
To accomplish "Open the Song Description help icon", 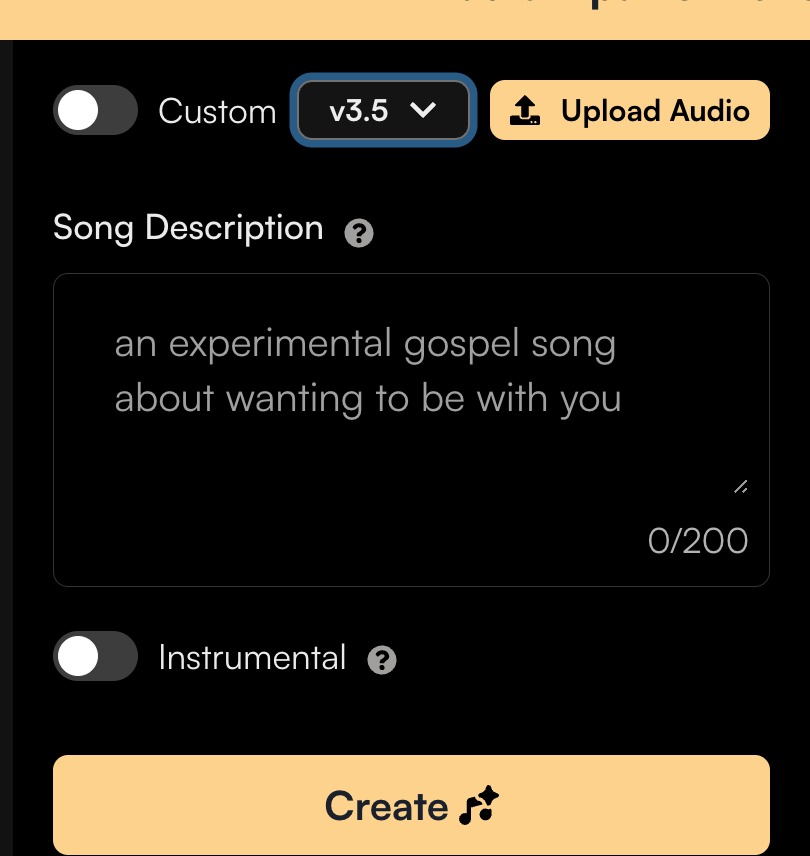I will [x=358, y=234].
